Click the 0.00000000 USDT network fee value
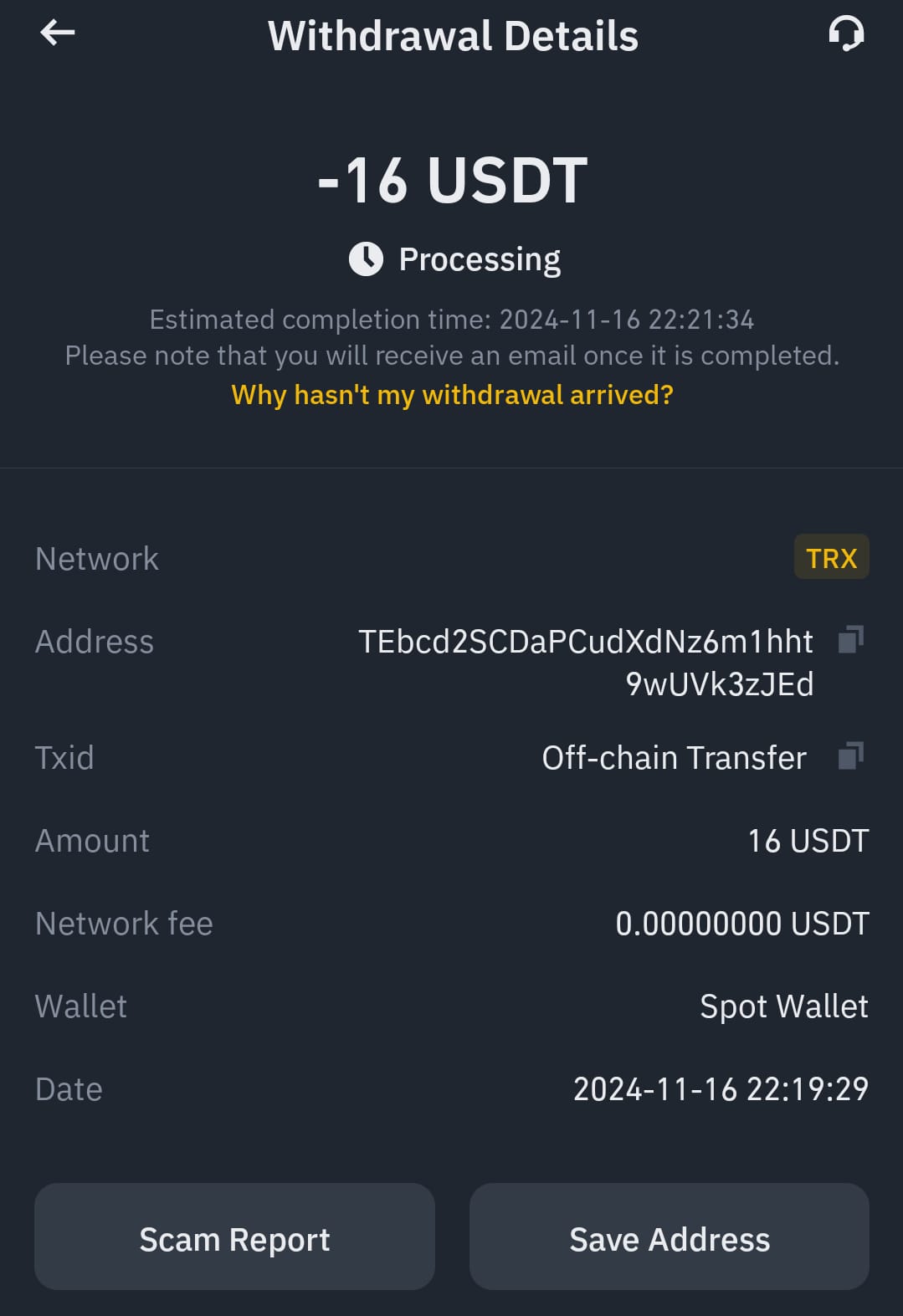 point(742,923)
